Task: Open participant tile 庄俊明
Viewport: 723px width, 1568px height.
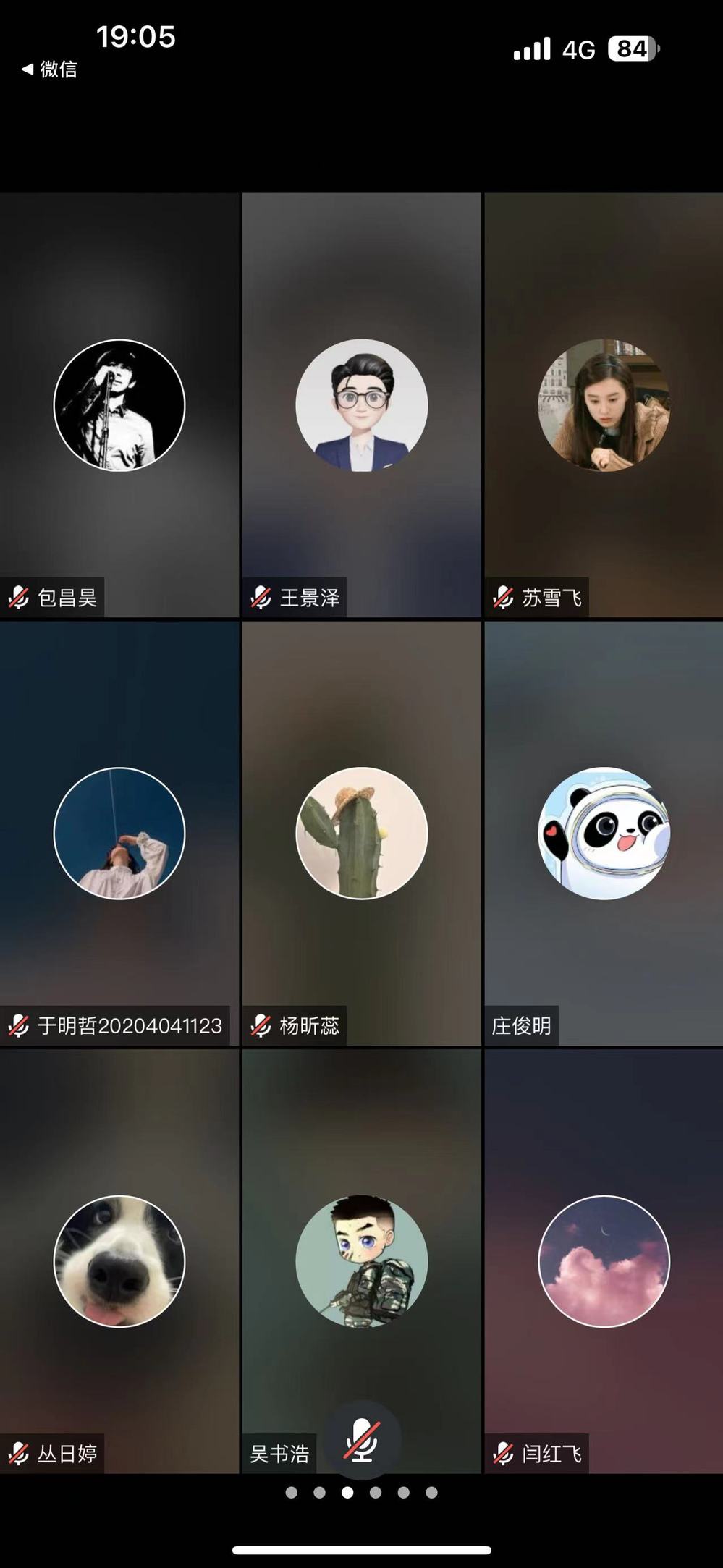Action: coord(604,833)
